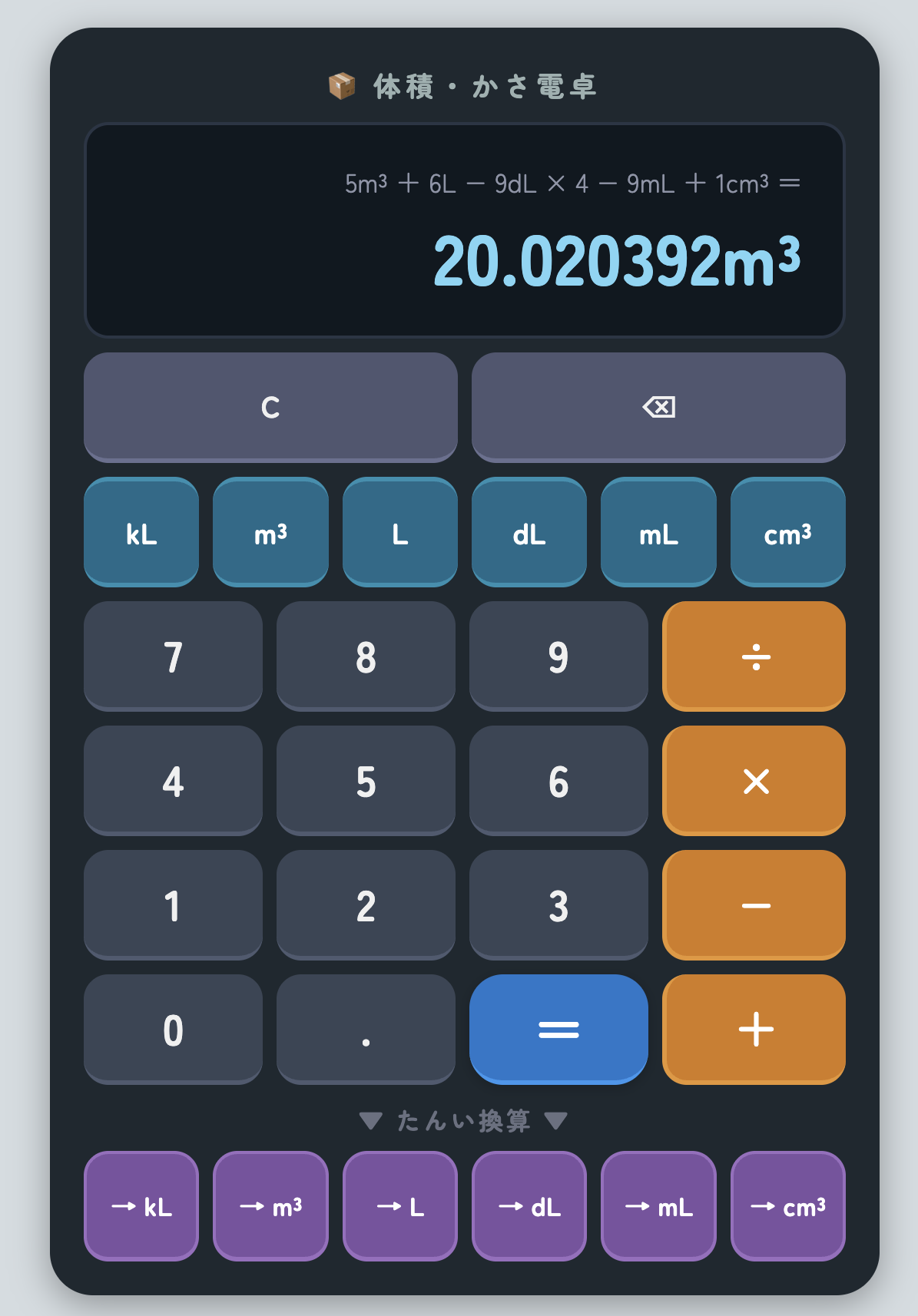
Task: Select the kL unit key
Action: coord(141,532)
